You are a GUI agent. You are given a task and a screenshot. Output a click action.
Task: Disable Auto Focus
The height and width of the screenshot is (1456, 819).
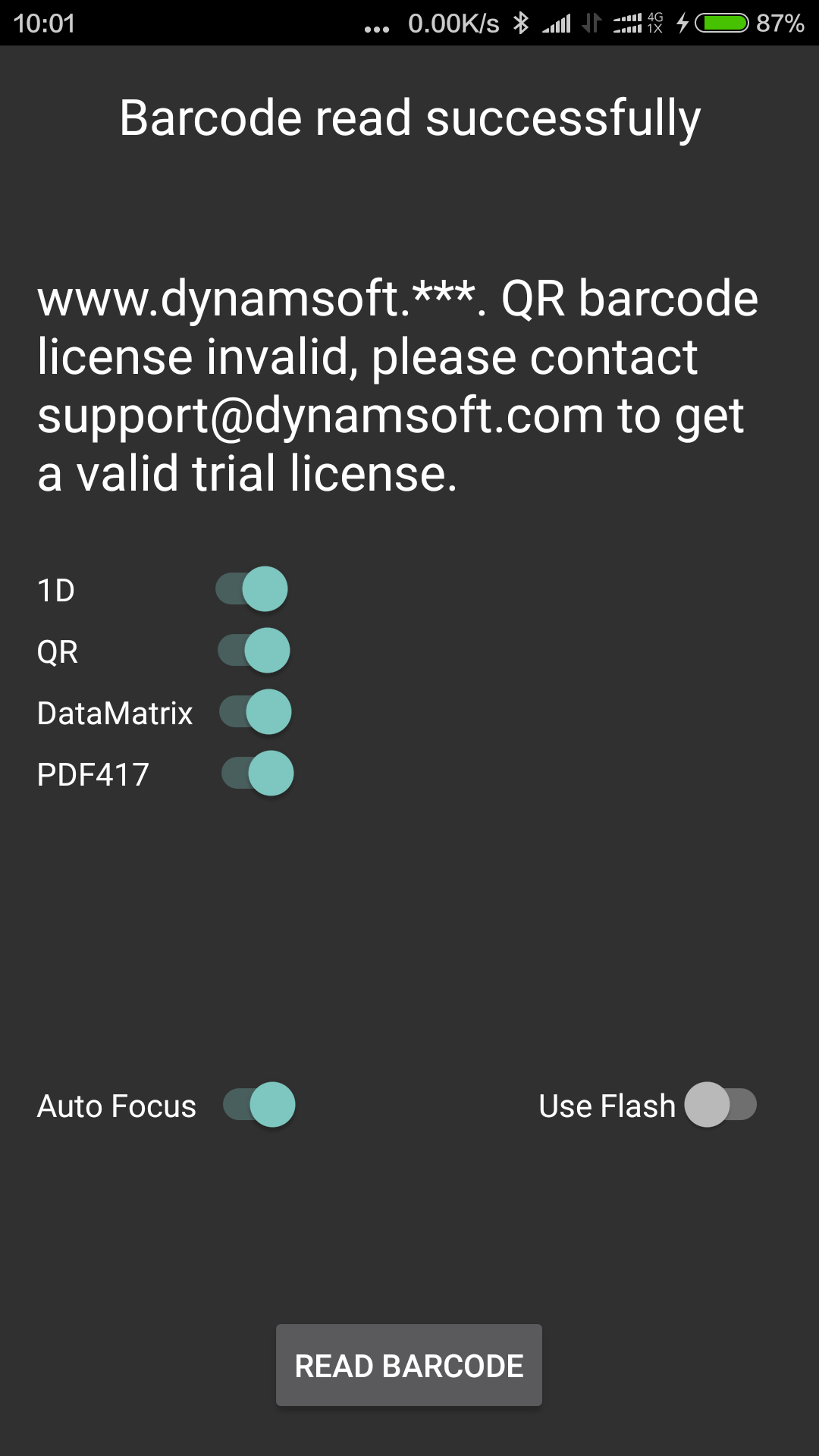tap(259, 1105)
